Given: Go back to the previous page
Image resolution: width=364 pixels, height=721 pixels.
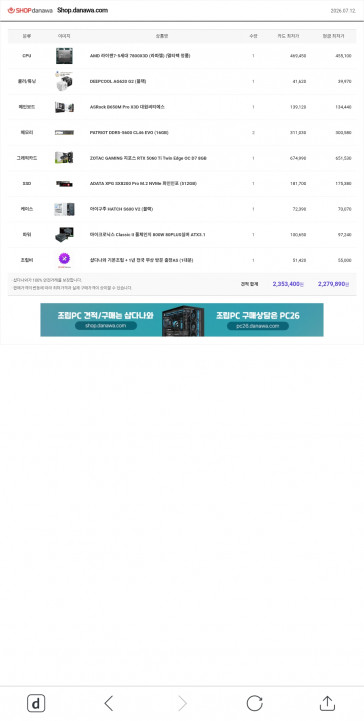Looking at the screenshot, I should [x=108, y=703].
